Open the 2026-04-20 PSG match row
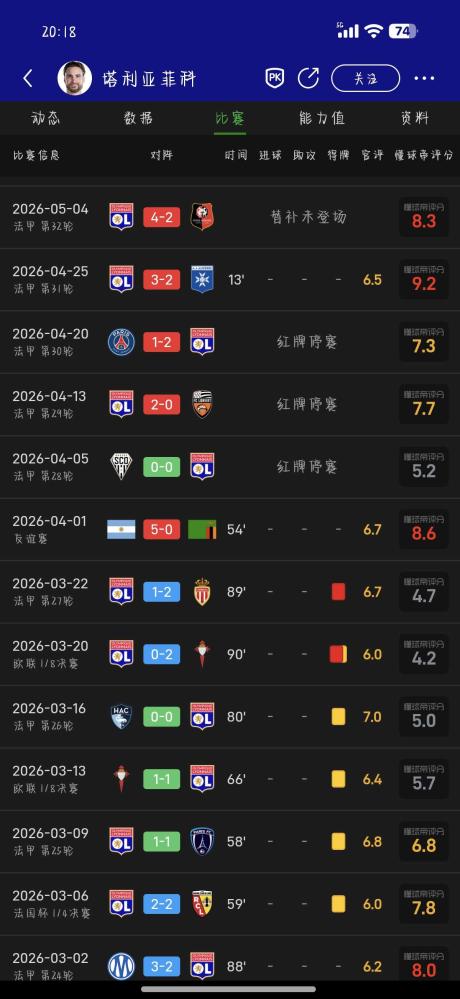Viewport: 460px width, 999px height. pyautogui.click(x=230, y=342)
